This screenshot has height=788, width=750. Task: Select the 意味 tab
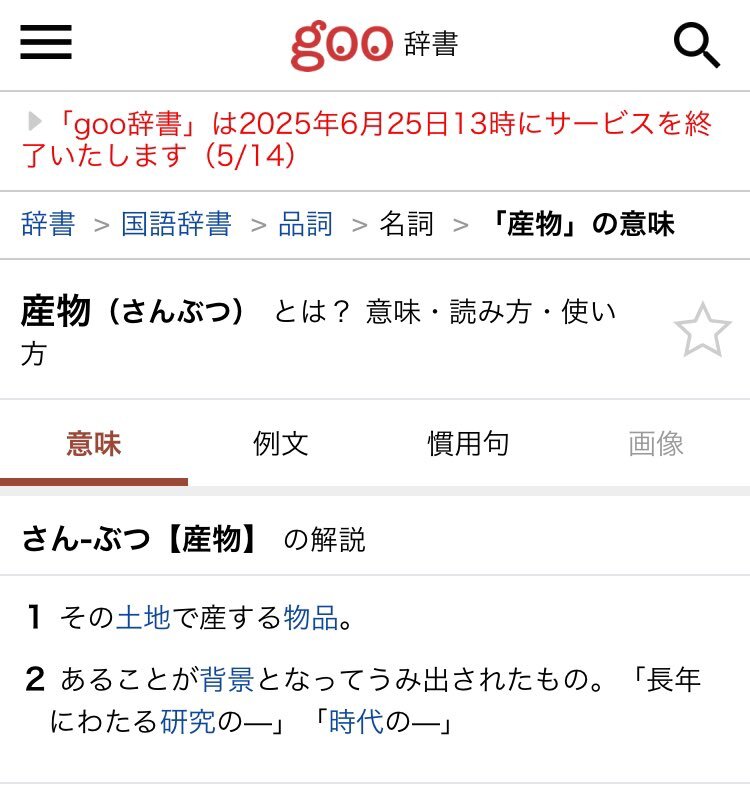(94, 444)
